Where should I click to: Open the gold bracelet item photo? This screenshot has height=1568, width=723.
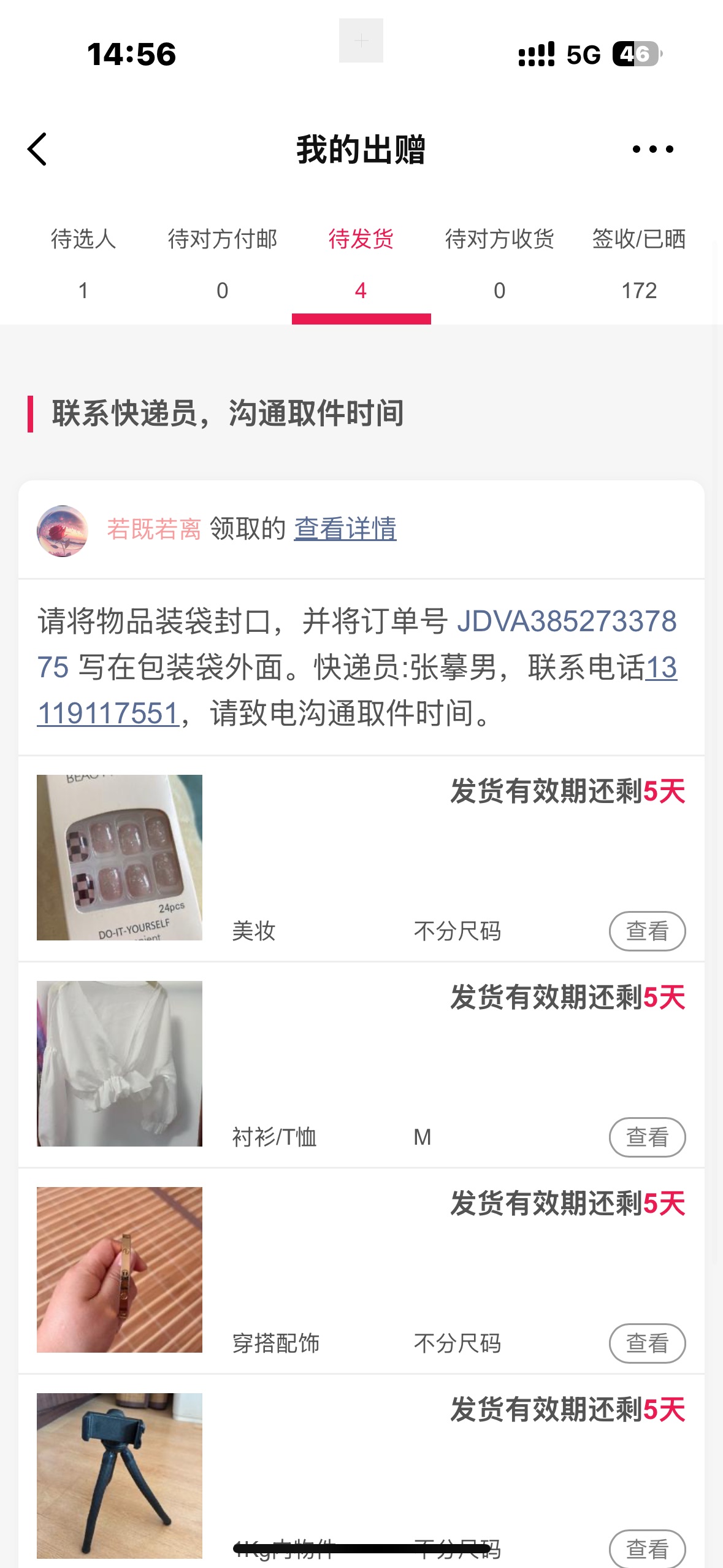pyautogui.click(x=120, y=1269)
